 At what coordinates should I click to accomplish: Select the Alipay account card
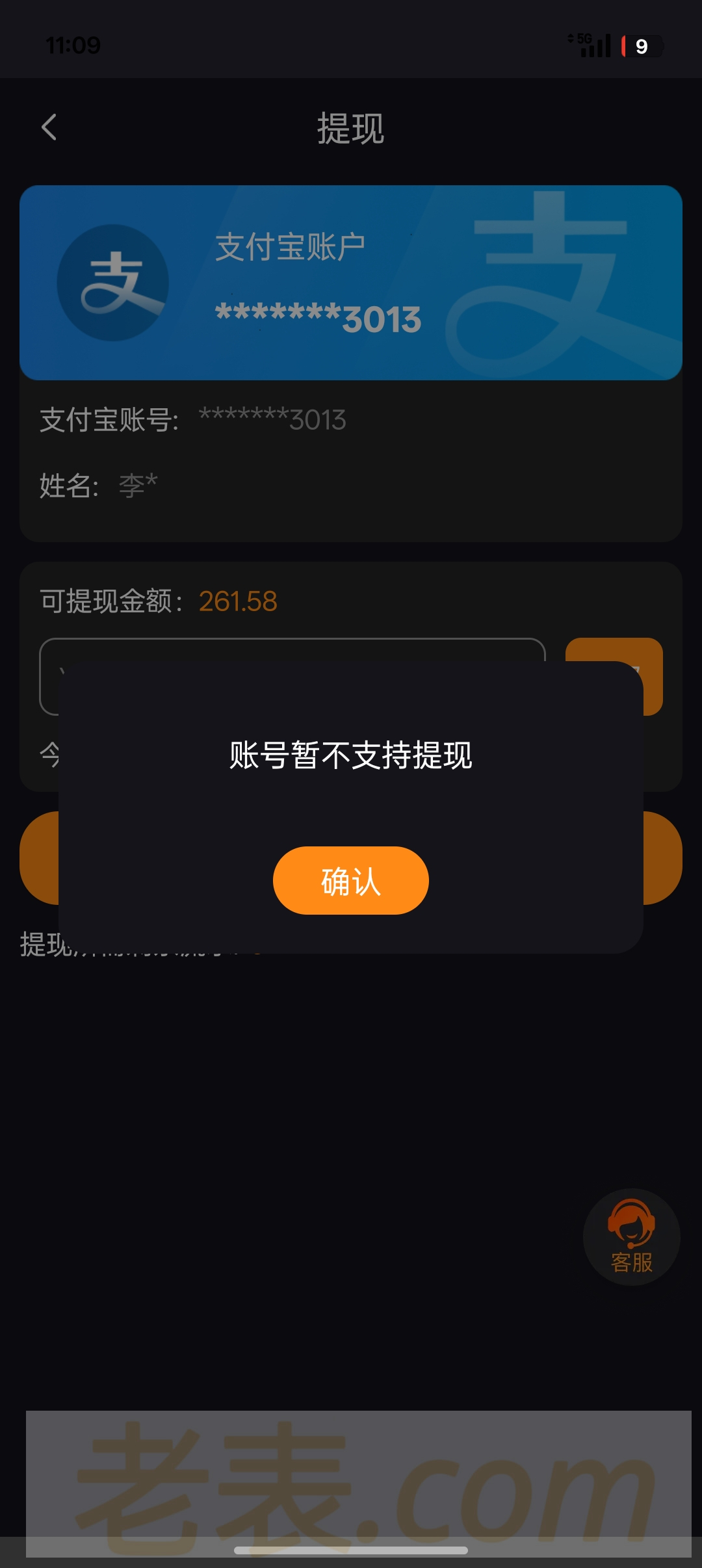click(350, 283)
